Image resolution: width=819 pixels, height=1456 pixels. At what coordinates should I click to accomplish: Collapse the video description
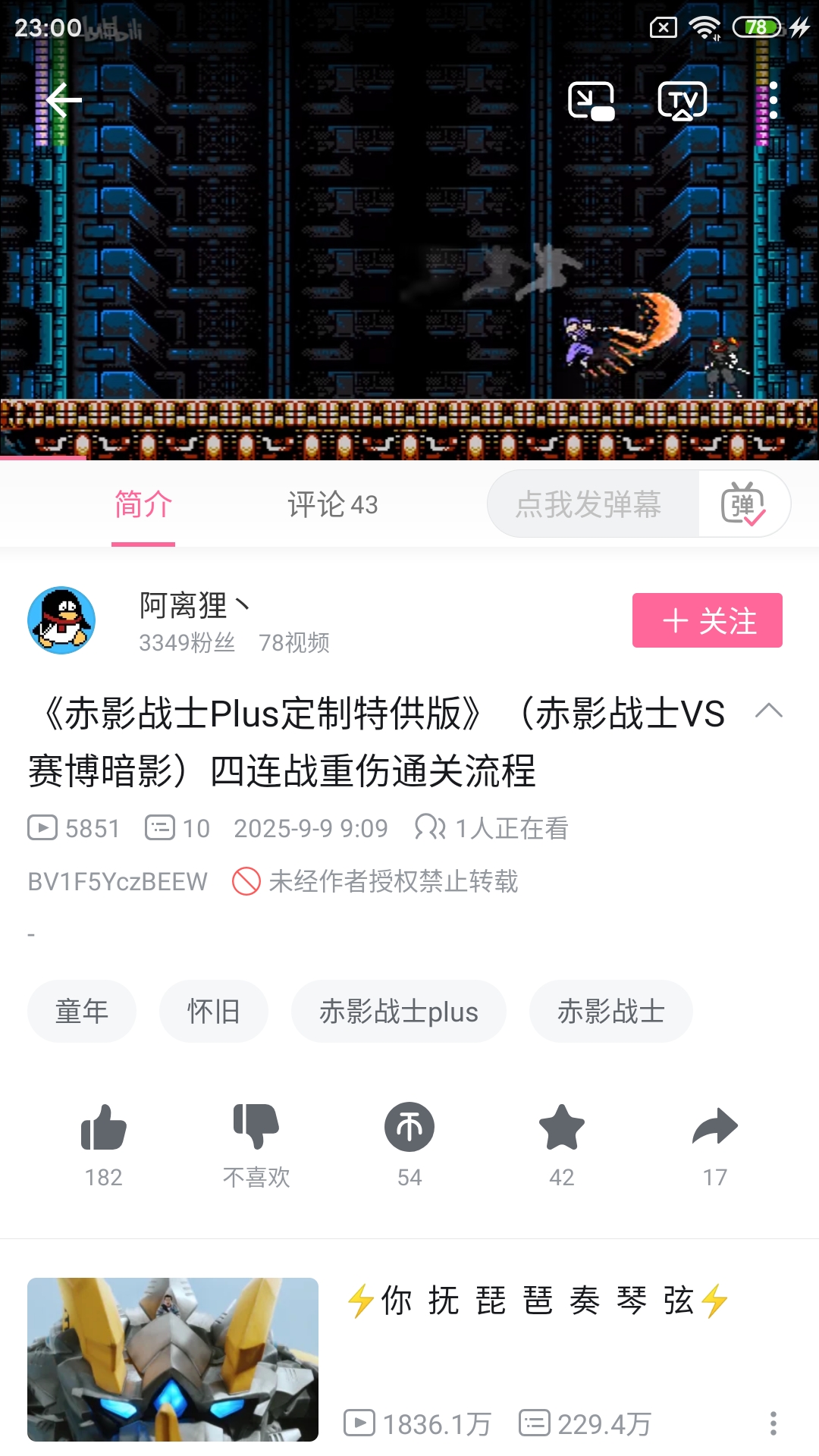tap(769, 711)
